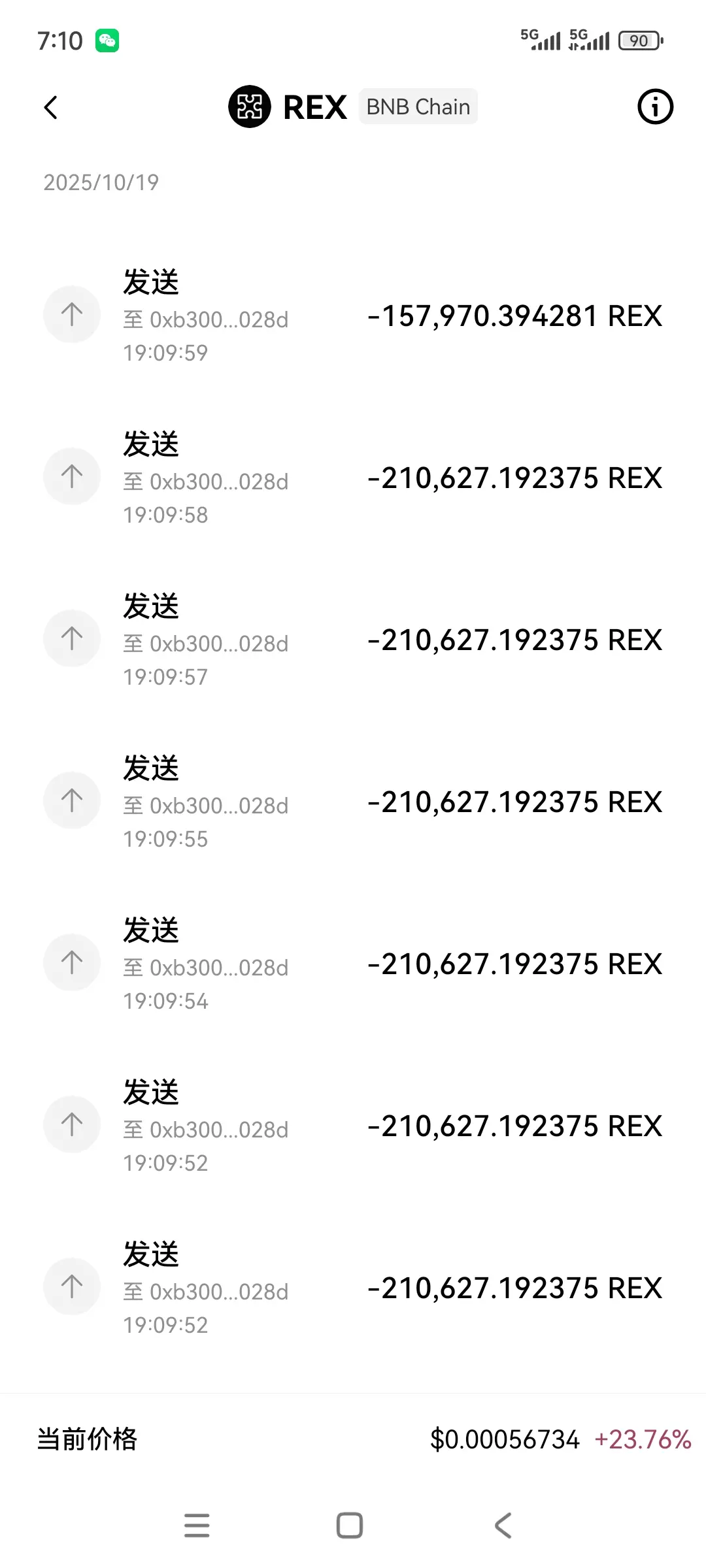The width and height of the screenshot is (706, 1568).
Task: Open the REX token info icon
Action: coord(655,106)
